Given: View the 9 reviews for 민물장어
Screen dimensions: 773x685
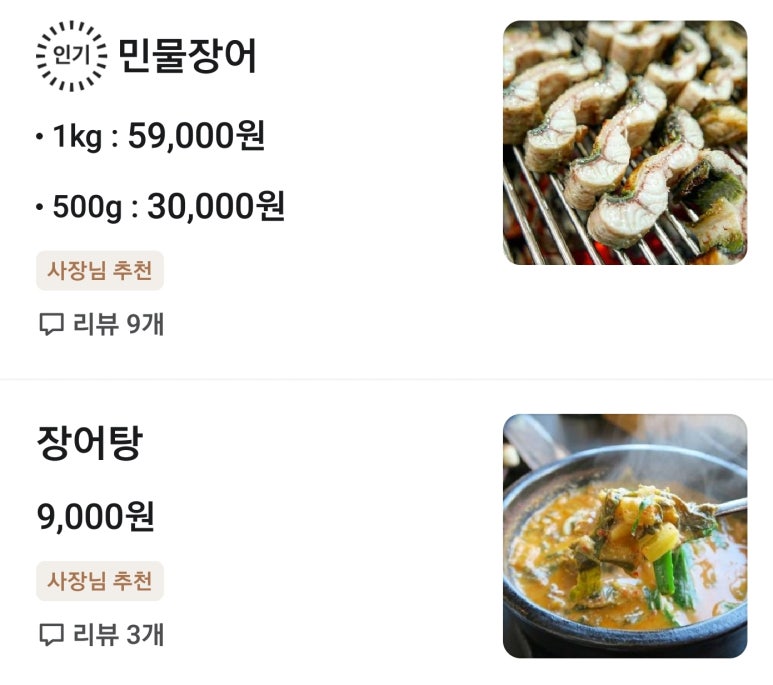Looking at the screenshot, I should [102, 325].
